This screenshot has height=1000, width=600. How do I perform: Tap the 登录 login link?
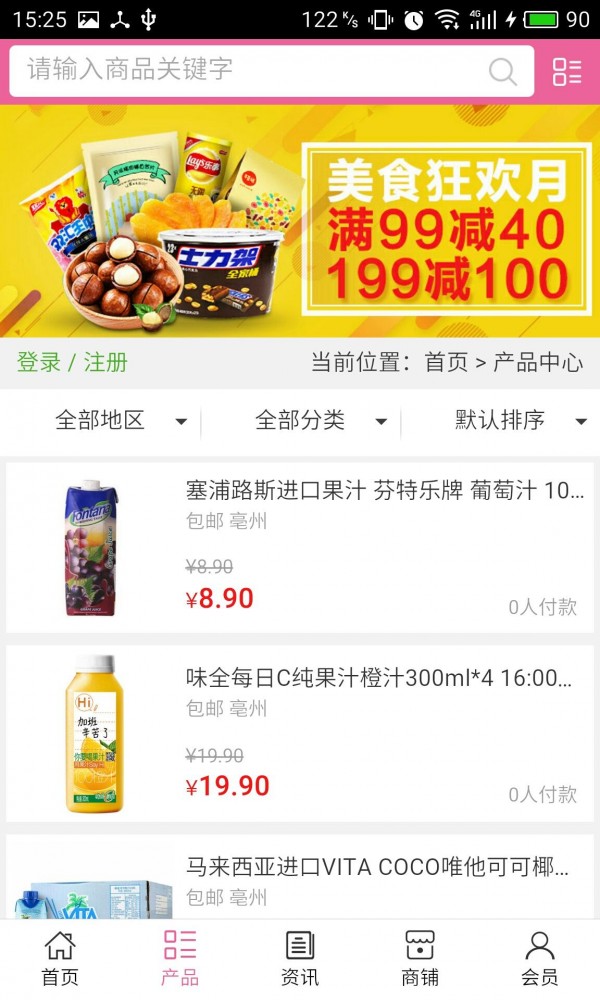[39, 362]
